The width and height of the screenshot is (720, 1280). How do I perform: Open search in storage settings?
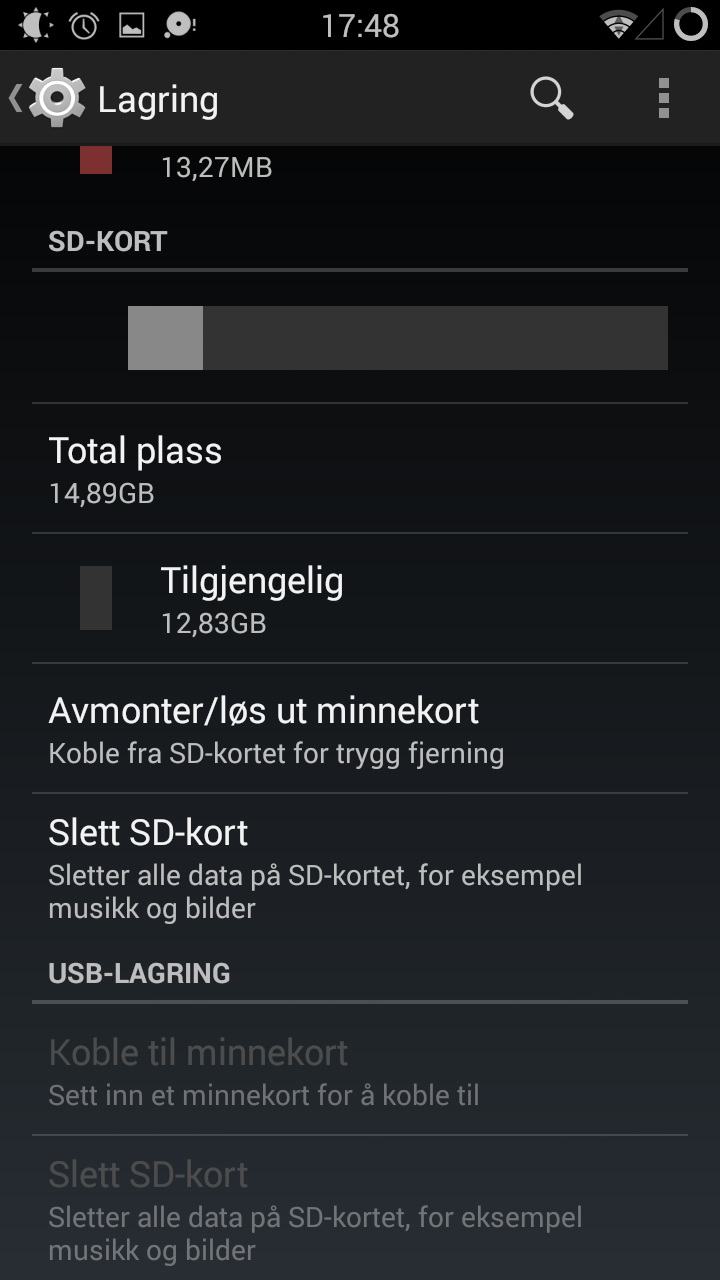tap(551, 98)
